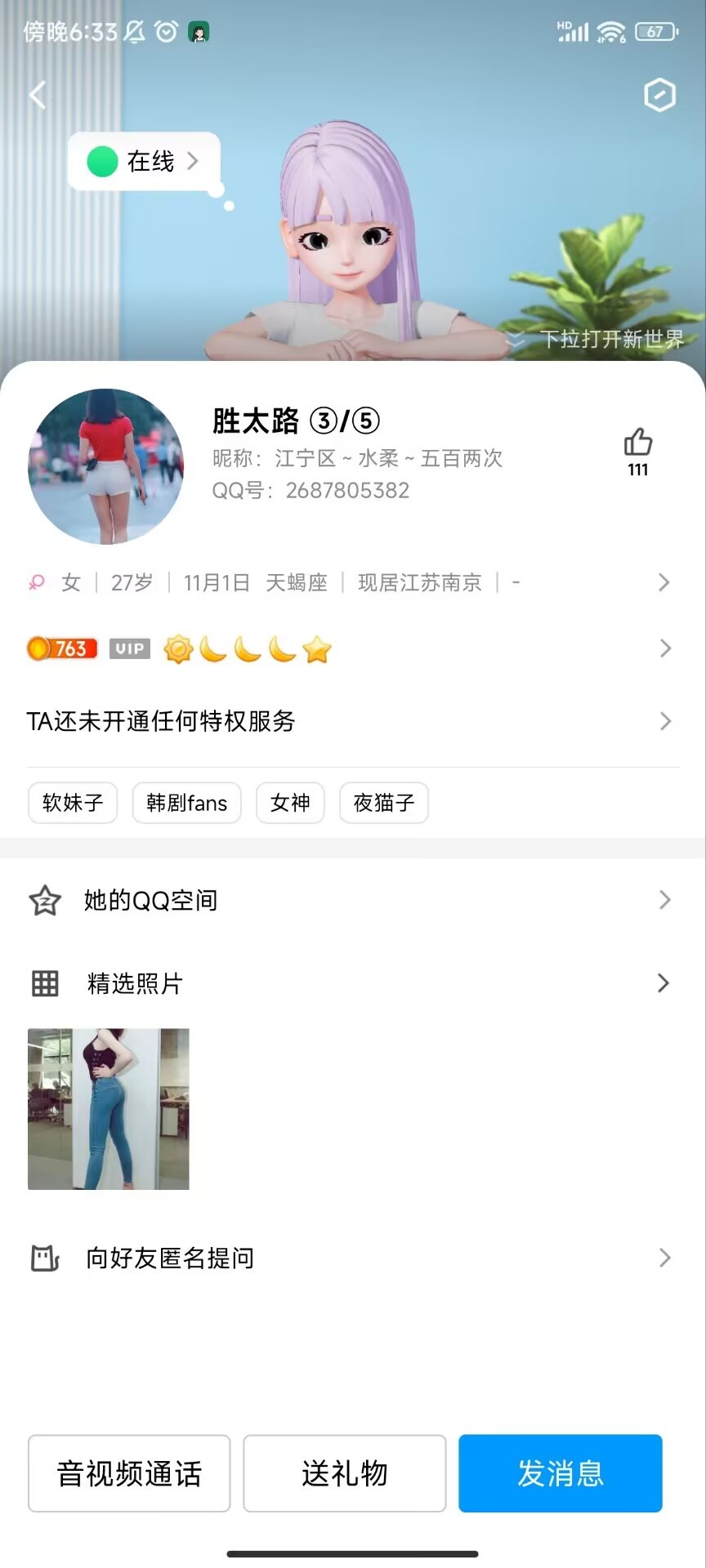Open the anonymous question icon near 向好友匿名提问
Screen dimensions: 706x1568
click(x=45, y=1258)
